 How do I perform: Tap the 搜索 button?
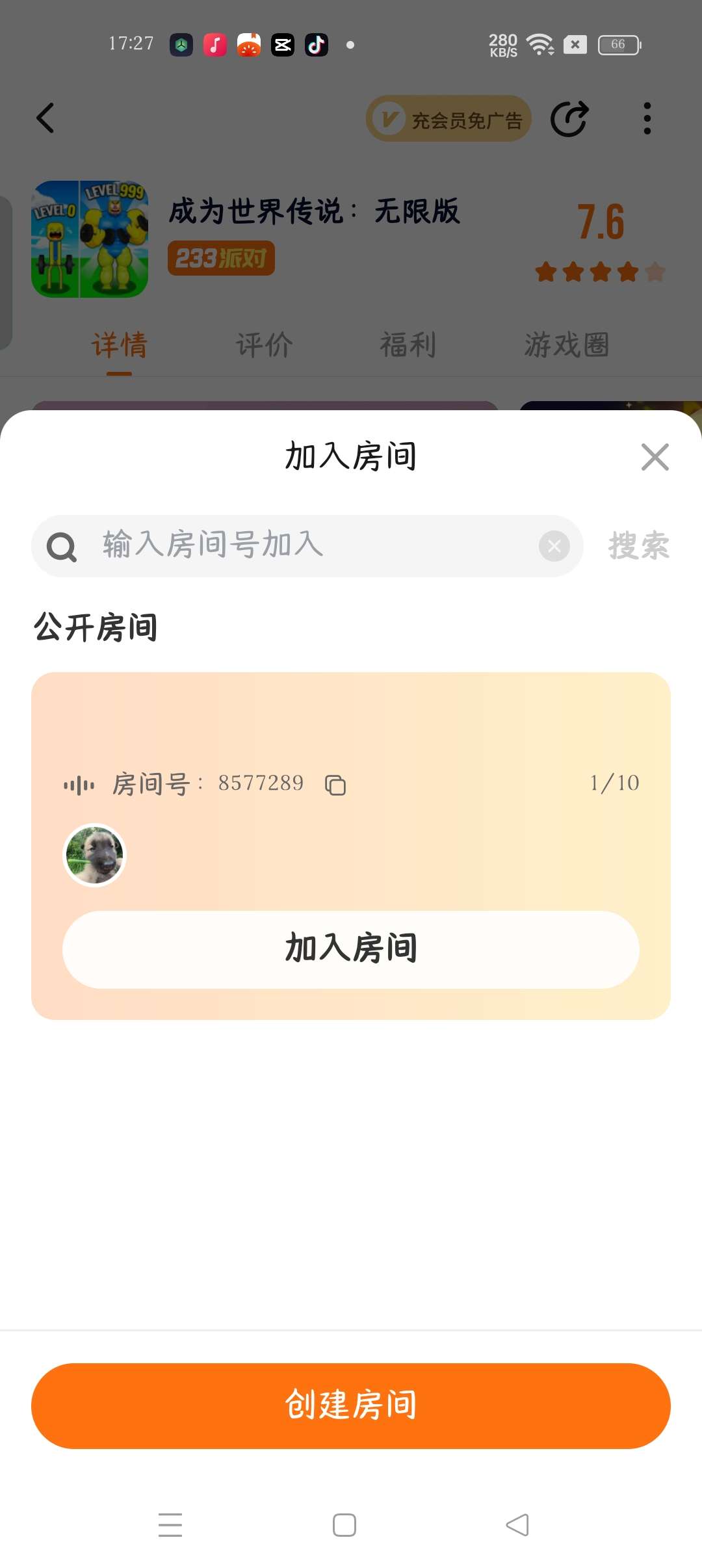(x=638, y=546)
